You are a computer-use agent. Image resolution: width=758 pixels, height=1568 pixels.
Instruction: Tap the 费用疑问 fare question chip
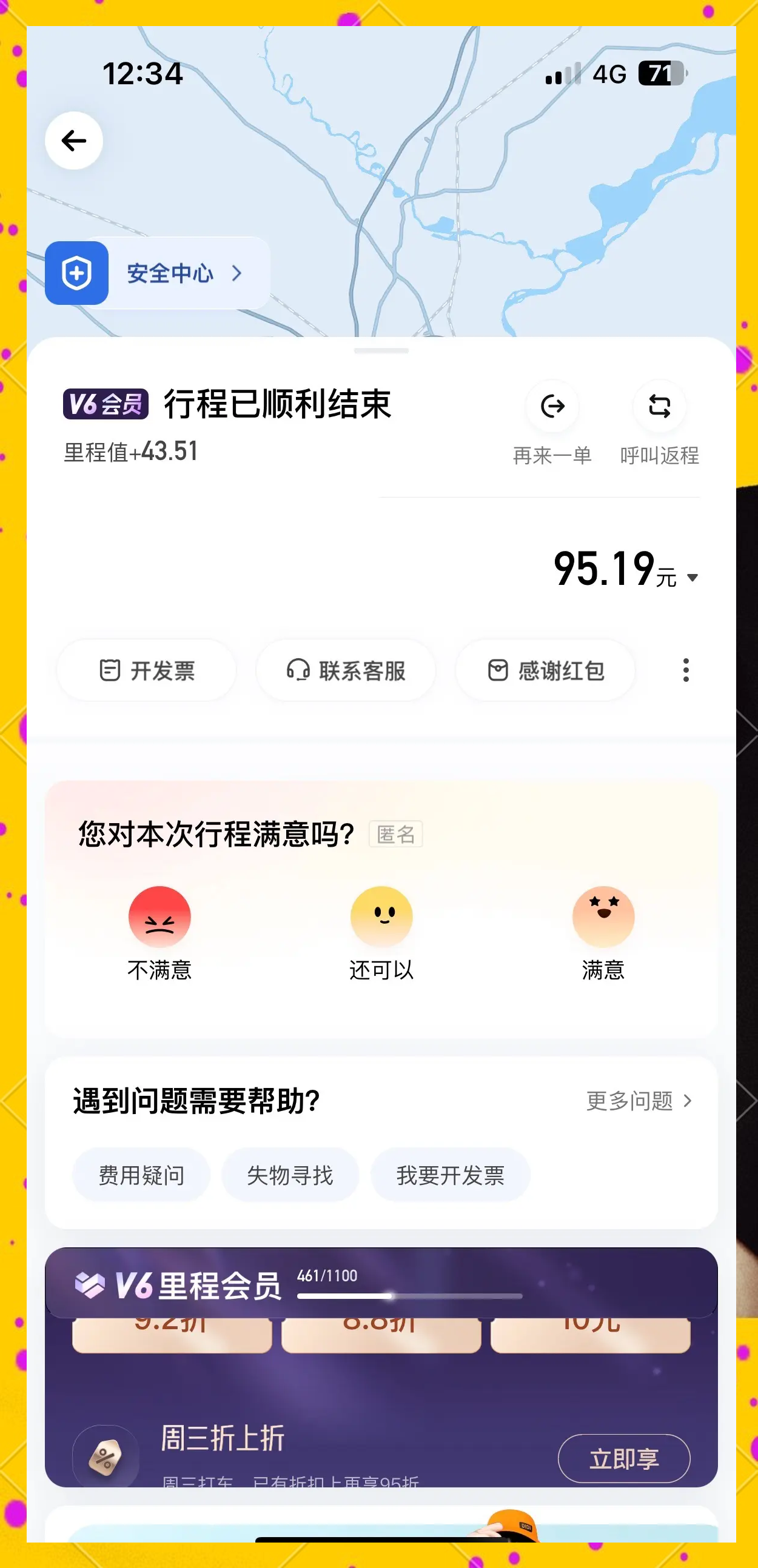tap(141, 1175)
